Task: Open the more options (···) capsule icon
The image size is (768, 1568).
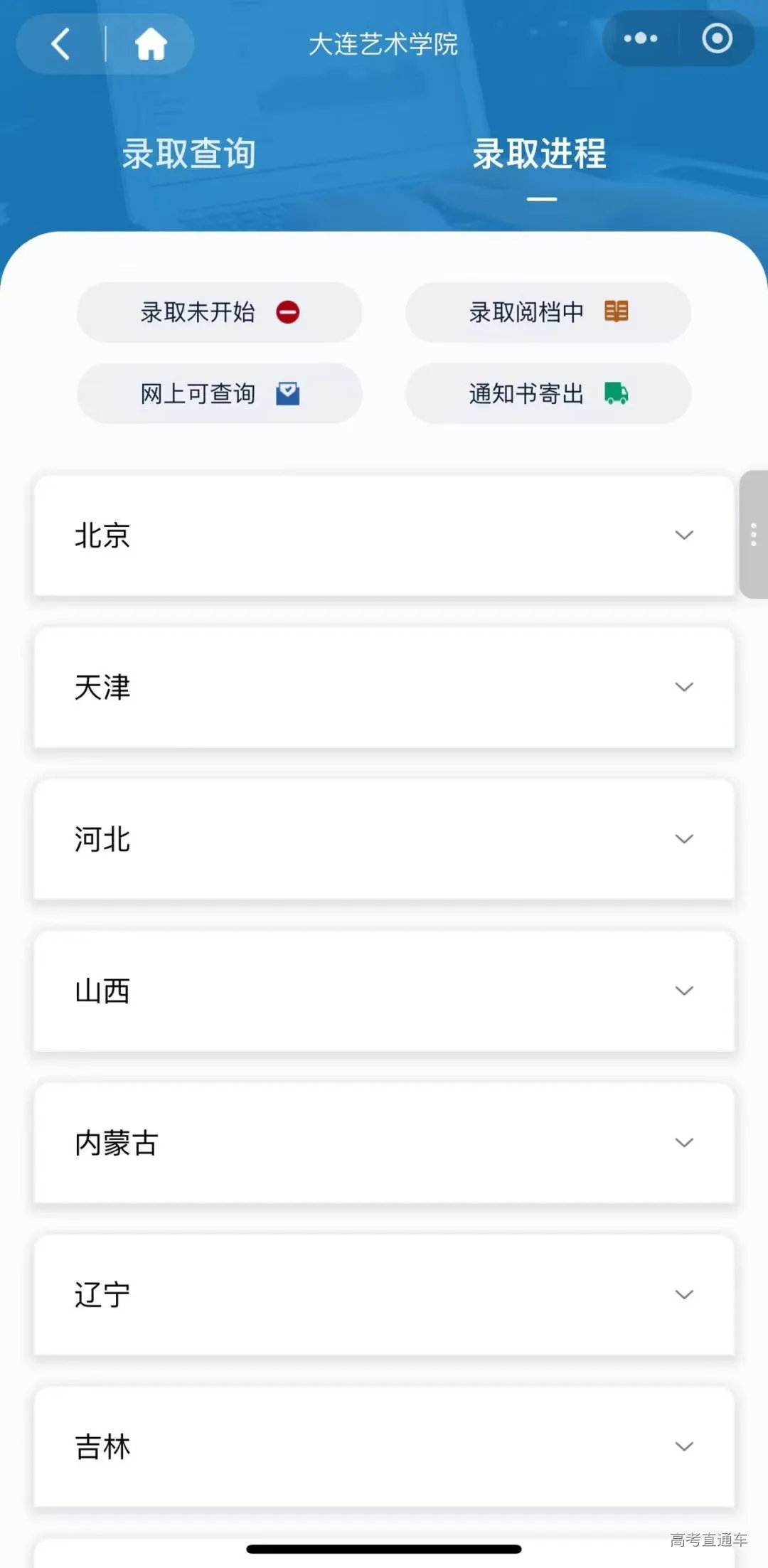Action: 639,39
